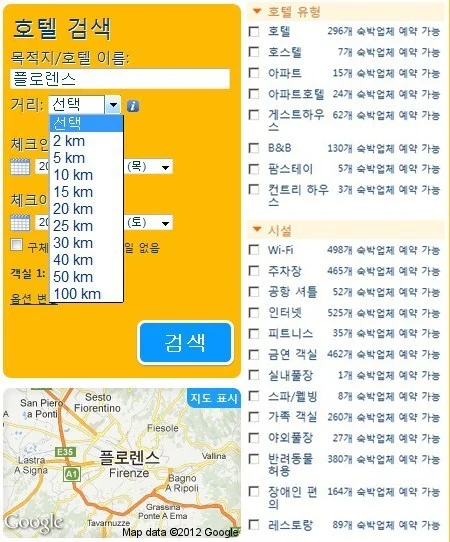
Task: Tap the blue 검색 search button
Action: (186, 343)
